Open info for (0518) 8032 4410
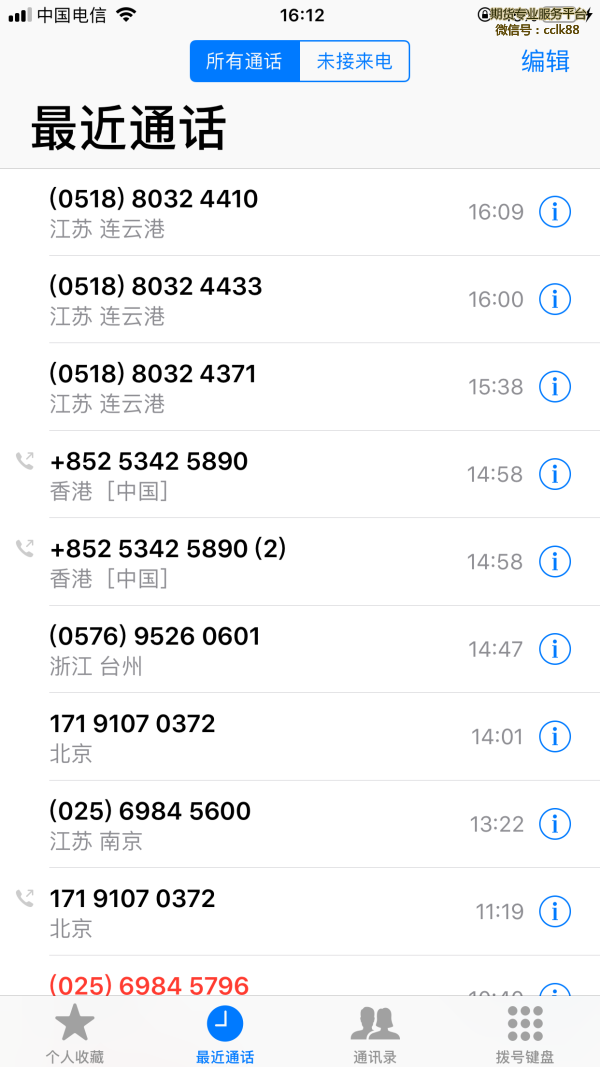Viewport: 600px width, 1067px height. [555, 212]
